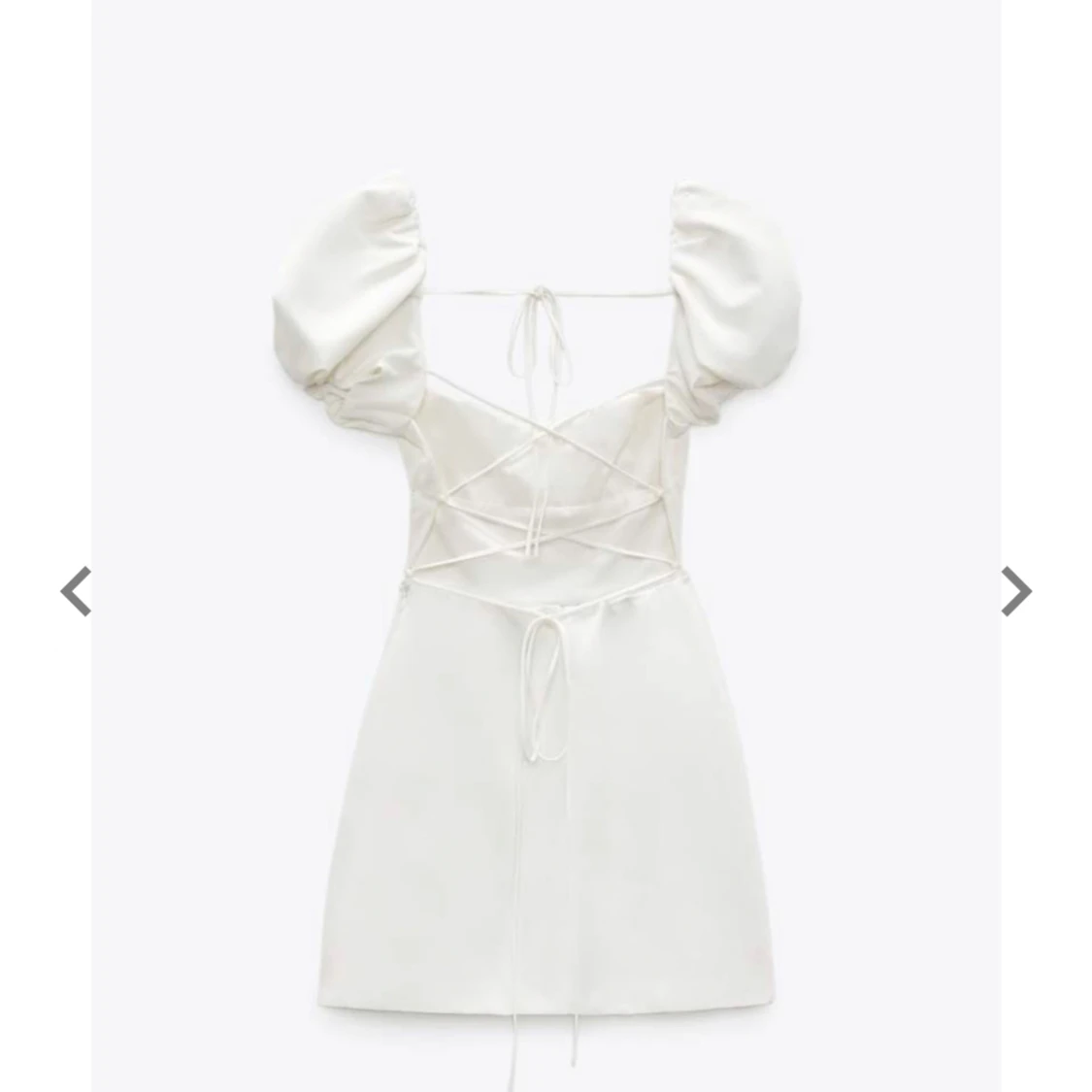Screen dimensions: 1092x1092
Task: Go to the previous product image
Action: 76,591
